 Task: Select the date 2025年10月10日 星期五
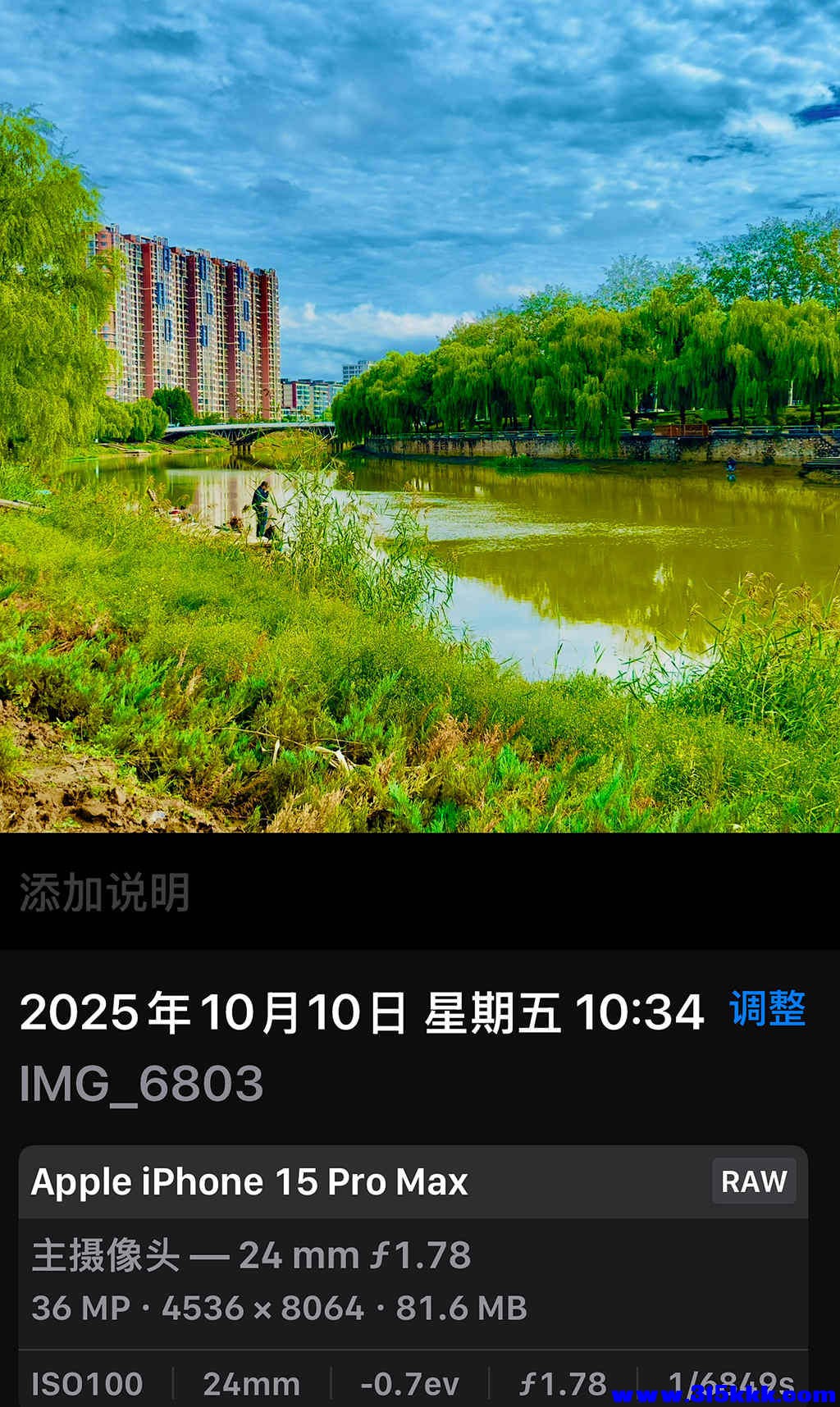pos(285,1012)
